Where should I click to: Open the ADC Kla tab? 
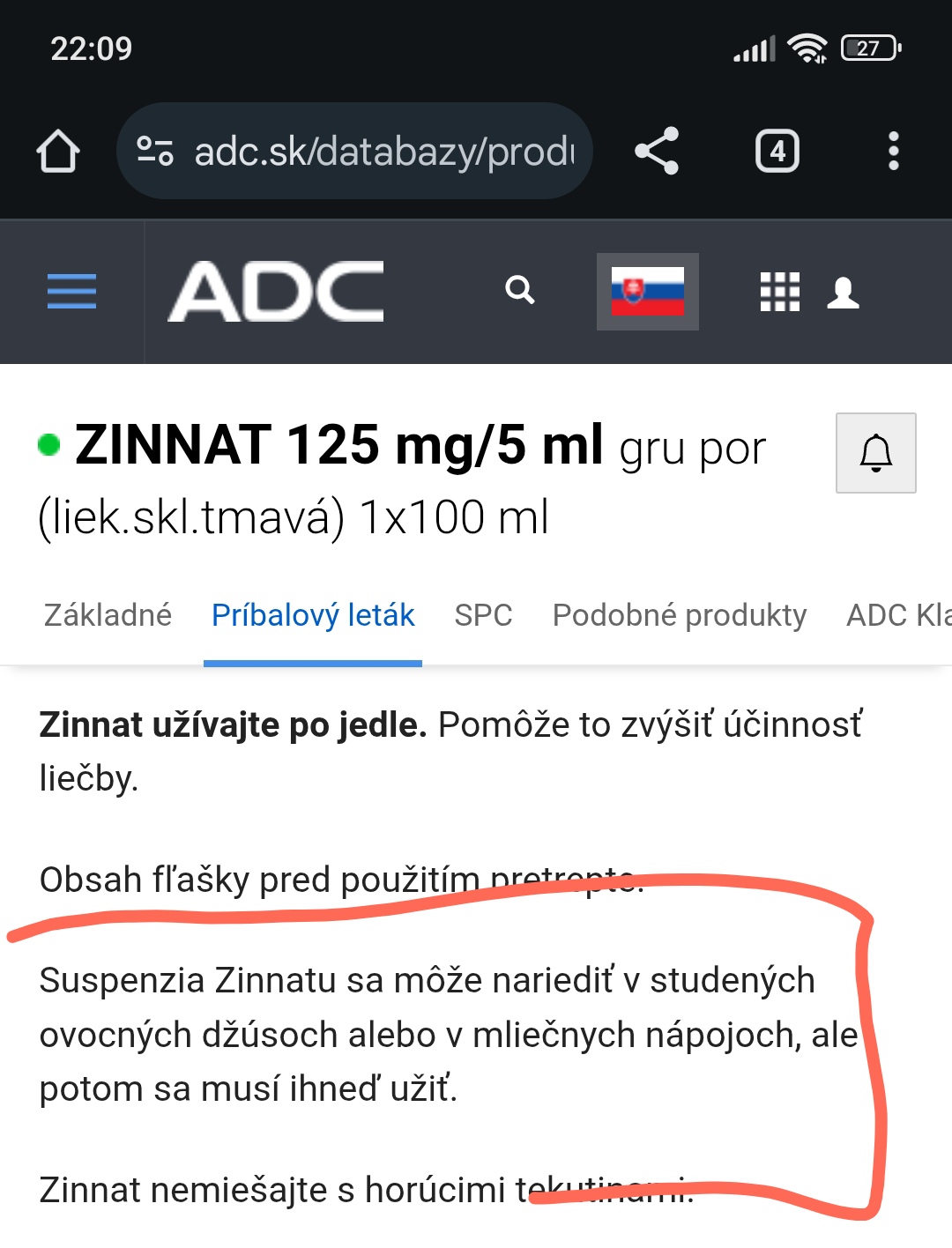tap(899, 615)
